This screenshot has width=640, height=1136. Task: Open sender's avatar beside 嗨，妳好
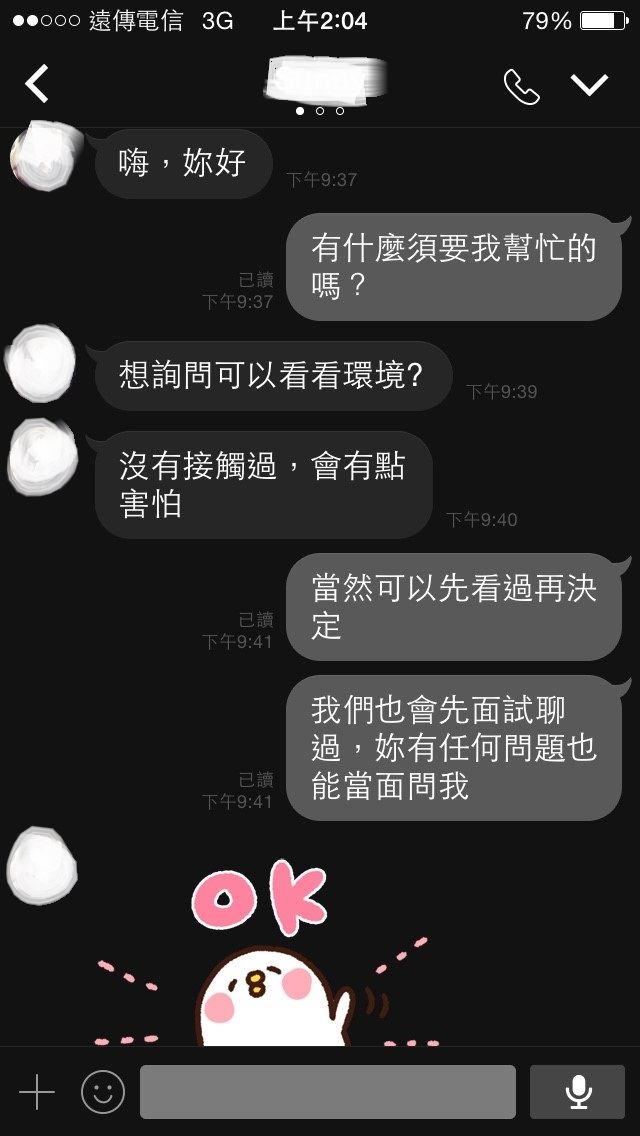[x=45, y=156]
